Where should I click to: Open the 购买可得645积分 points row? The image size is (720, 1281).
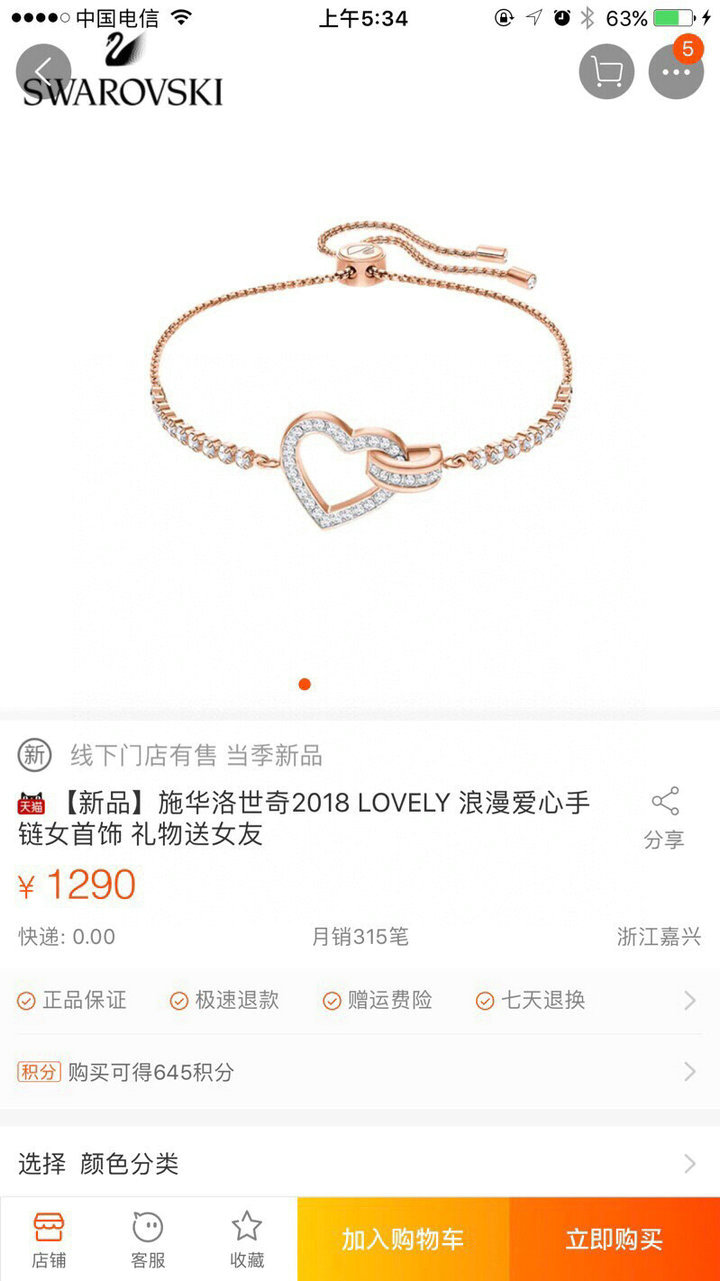(360, 1072)
